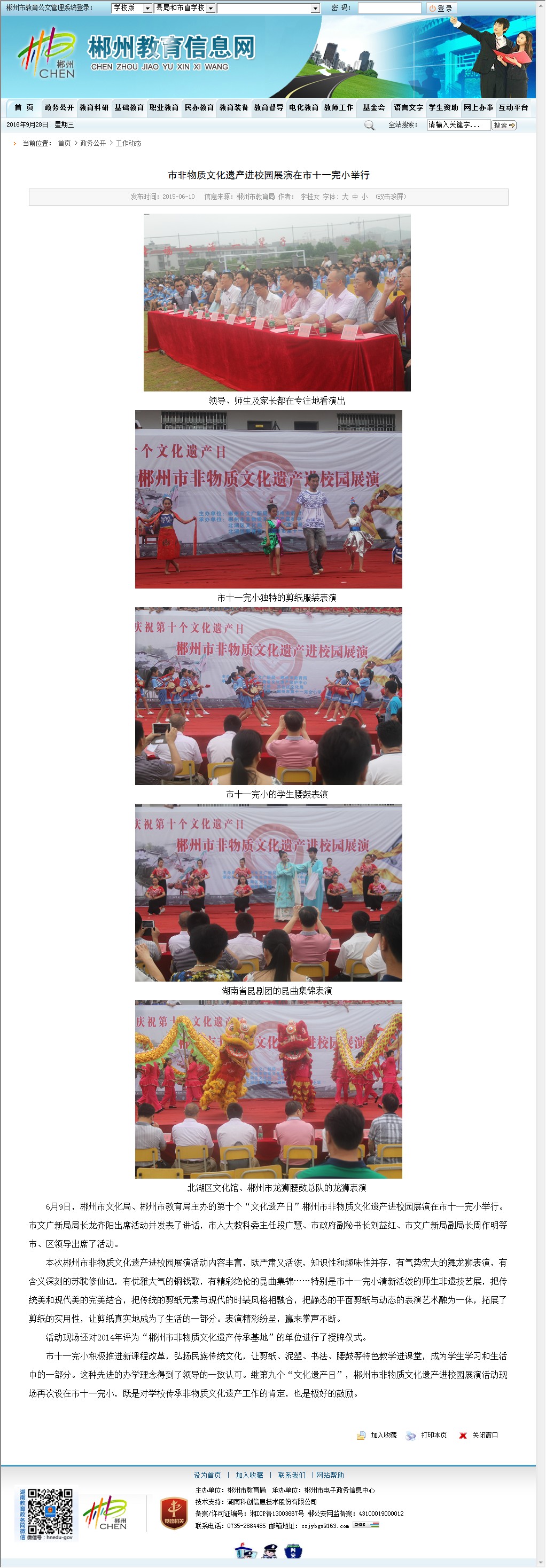Image resolution: width=546 pixels, height=1568 pixels.
Task: Open the 互动平台 navigation tab
Action: coord(513,108)
